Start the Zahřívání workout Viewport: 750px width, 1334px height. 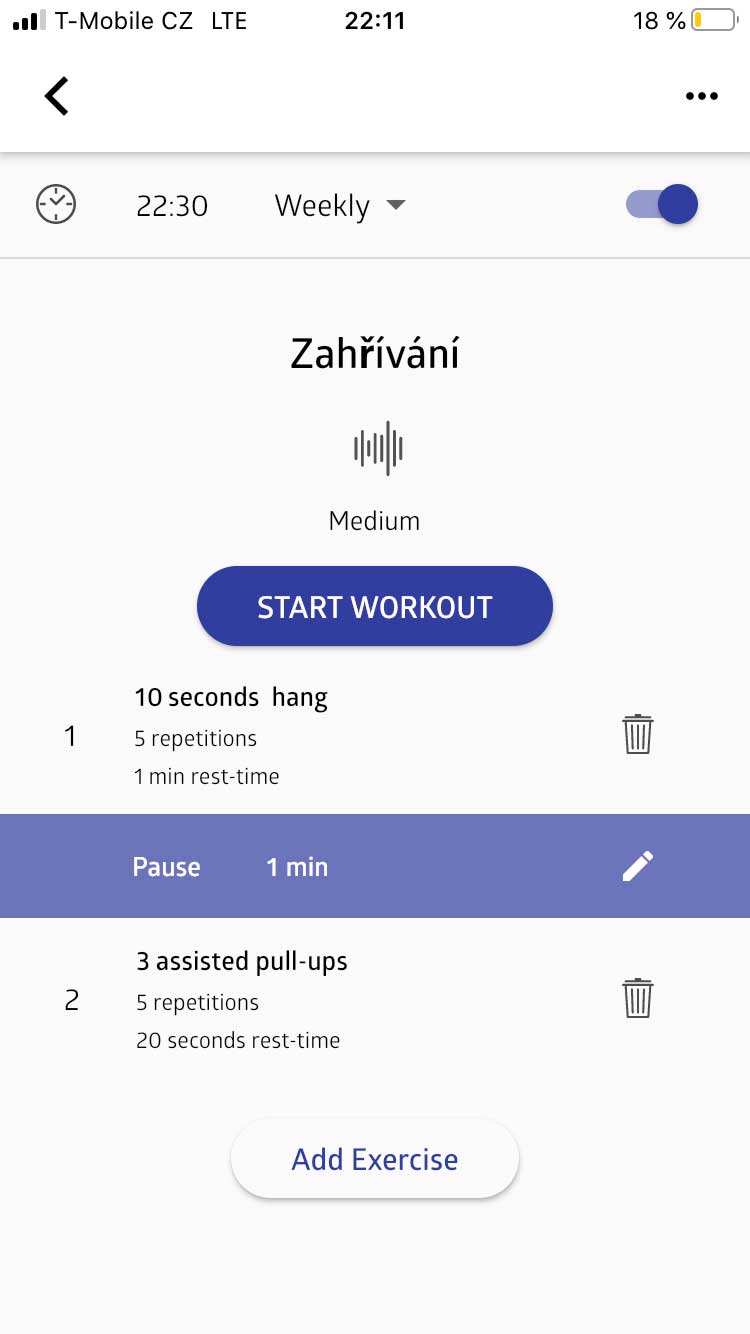375,606
